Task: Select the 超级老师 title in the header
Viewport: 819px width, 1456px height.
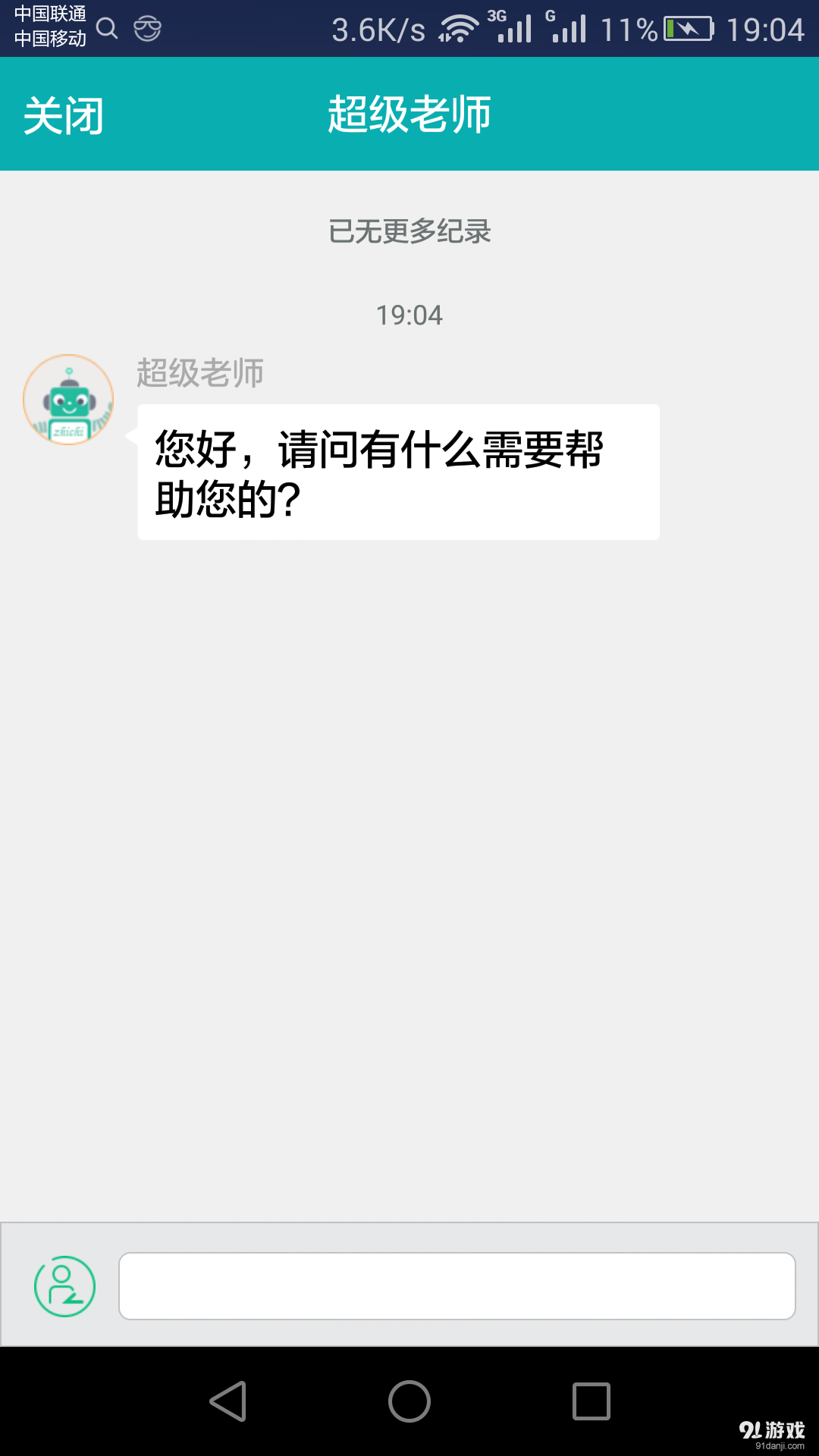Action: click(x=409, y=114)
